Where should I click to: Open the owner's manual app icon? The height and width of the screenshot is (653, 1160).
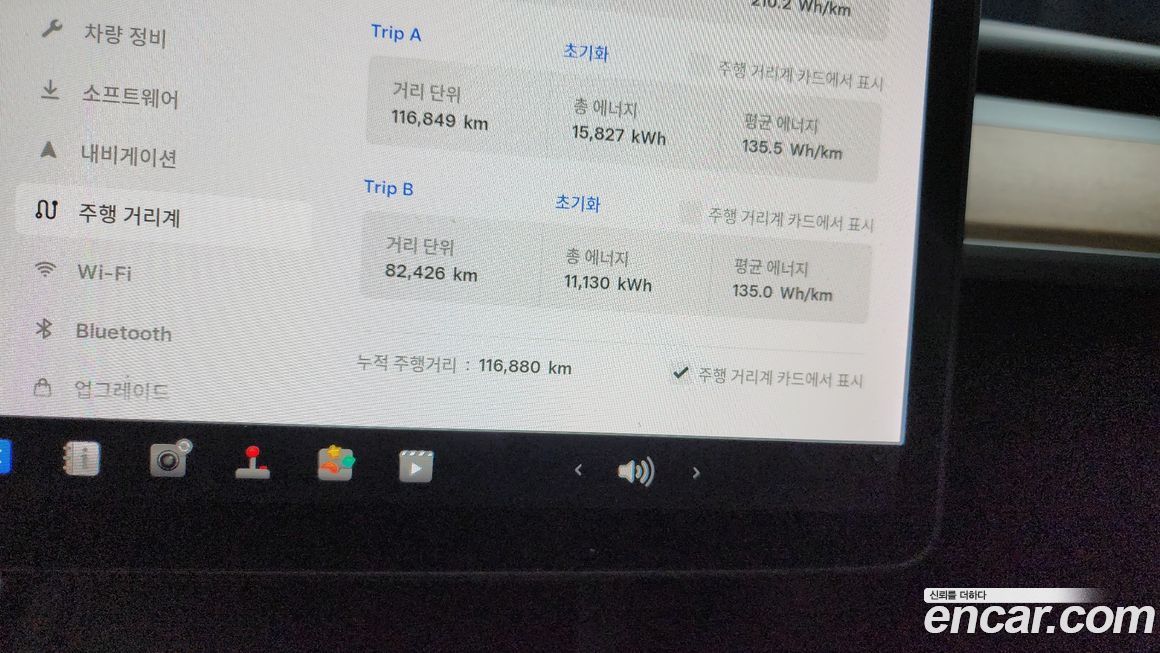coord(81,457)
